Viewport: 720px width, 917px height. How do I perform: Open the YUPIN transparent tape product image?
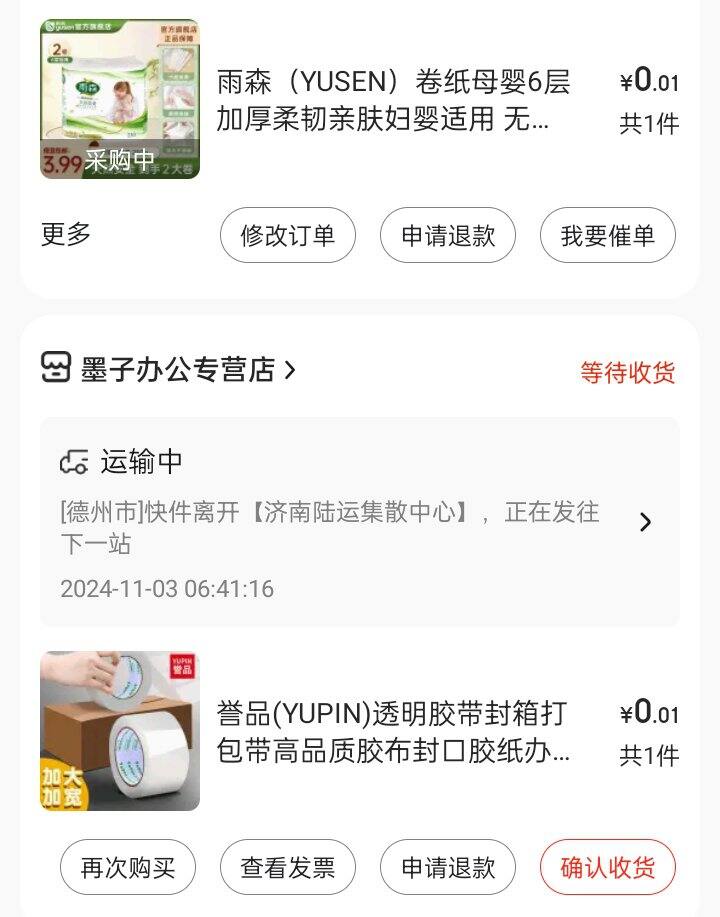(120, 731)
